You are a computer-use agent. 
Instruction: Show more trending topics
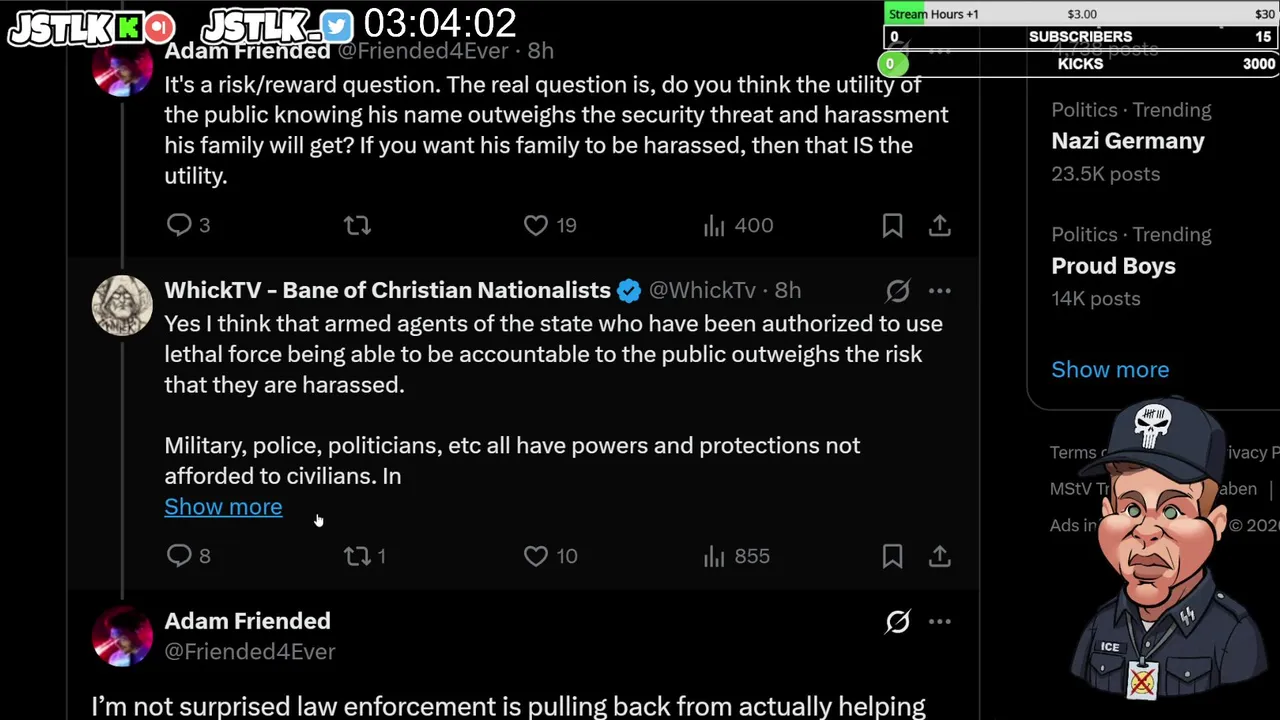(x=1109, y=370)
